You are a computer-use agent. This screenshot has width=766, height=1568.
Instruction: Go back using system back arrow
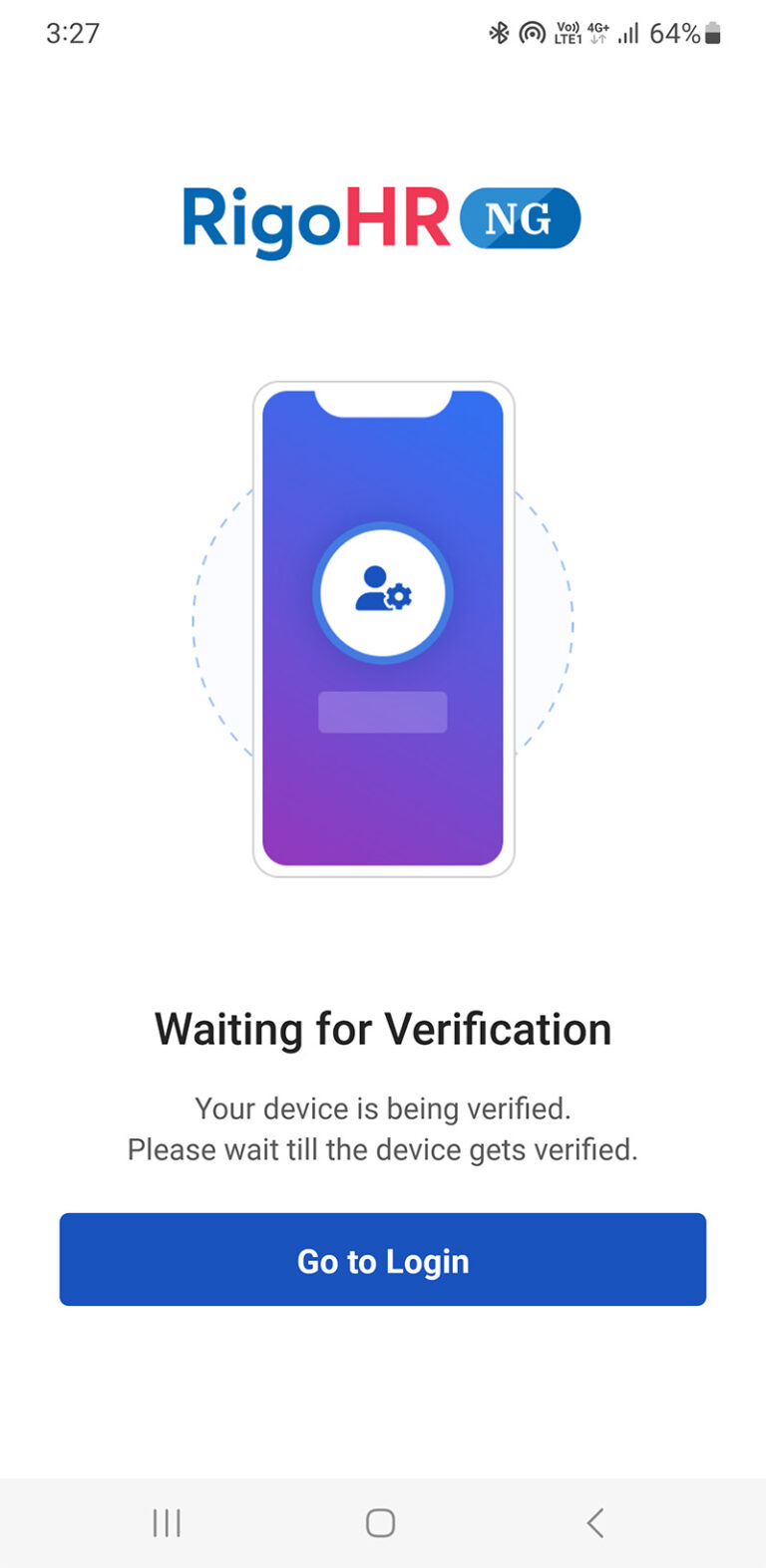click(x=595, y=1523)
